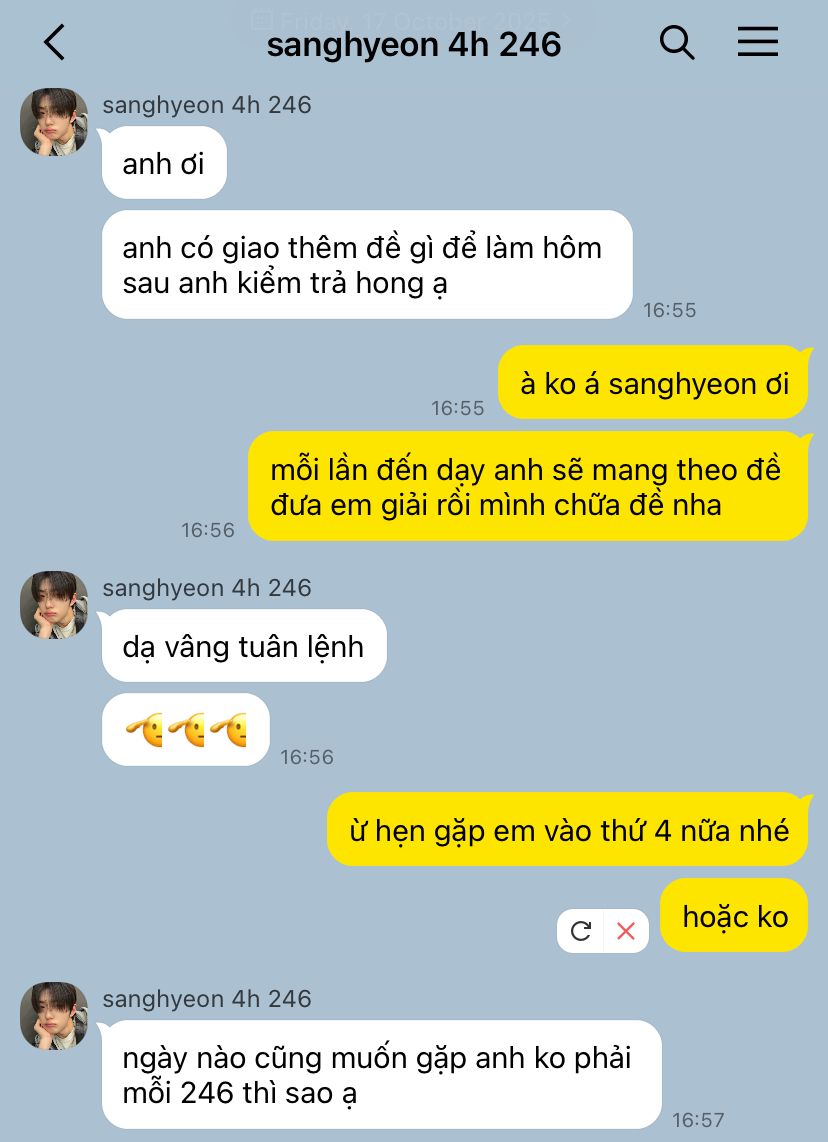Go back to the chat list

(55, 43)
